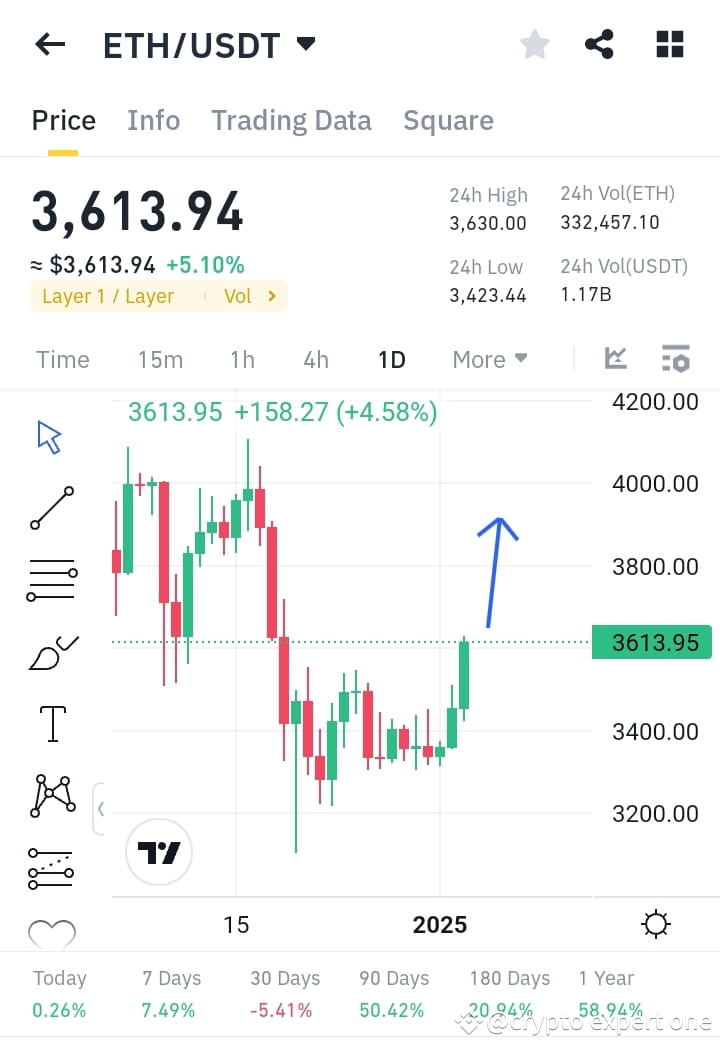
Task: Click the 3613.95 price label on axis
Action: tap(652, 642)
